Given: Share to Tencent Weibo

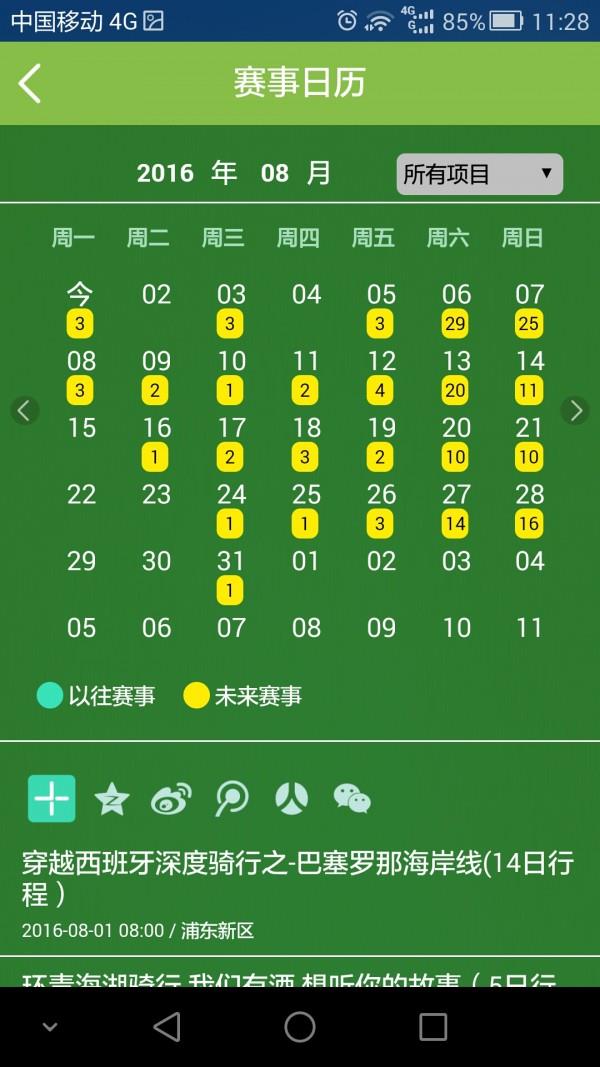Looking at the screenshot, I should pyautogui.click(x=232, y=798).
